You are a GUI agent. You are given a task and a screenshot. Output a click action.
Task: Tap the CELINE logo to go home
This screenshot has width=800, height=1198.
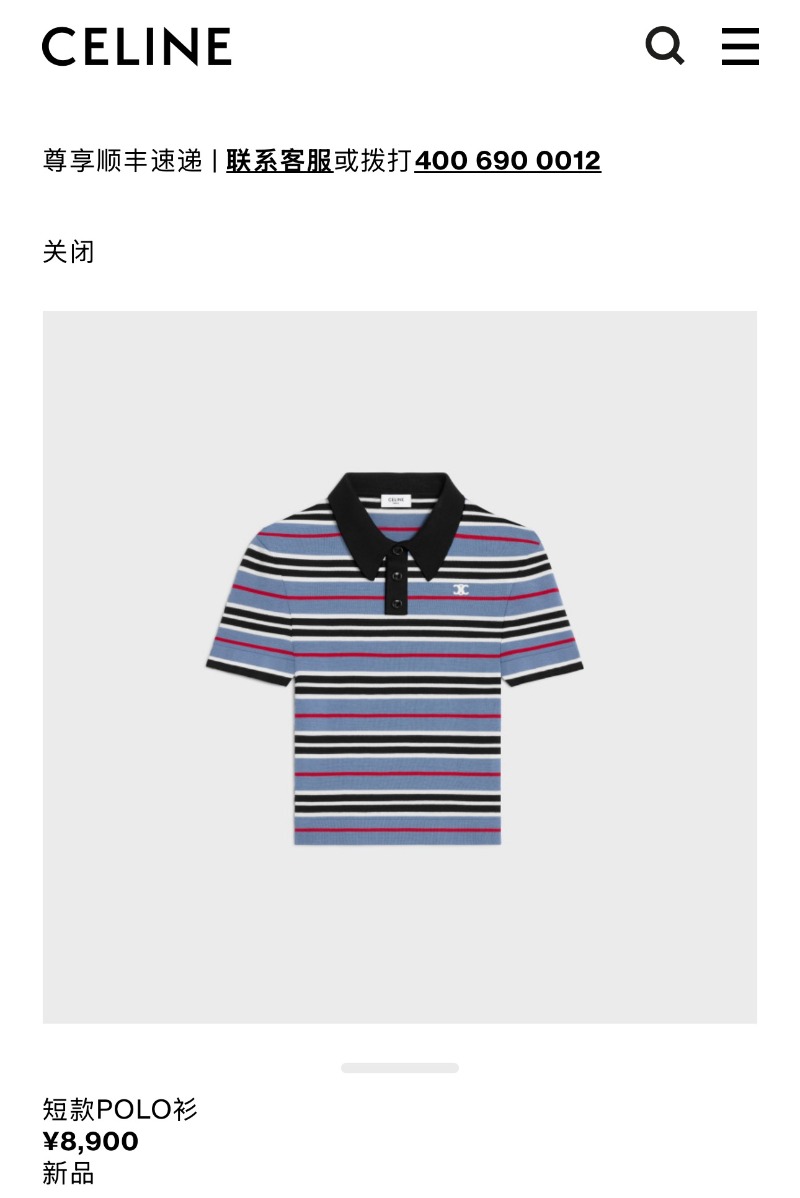click(x=137, y=47)
